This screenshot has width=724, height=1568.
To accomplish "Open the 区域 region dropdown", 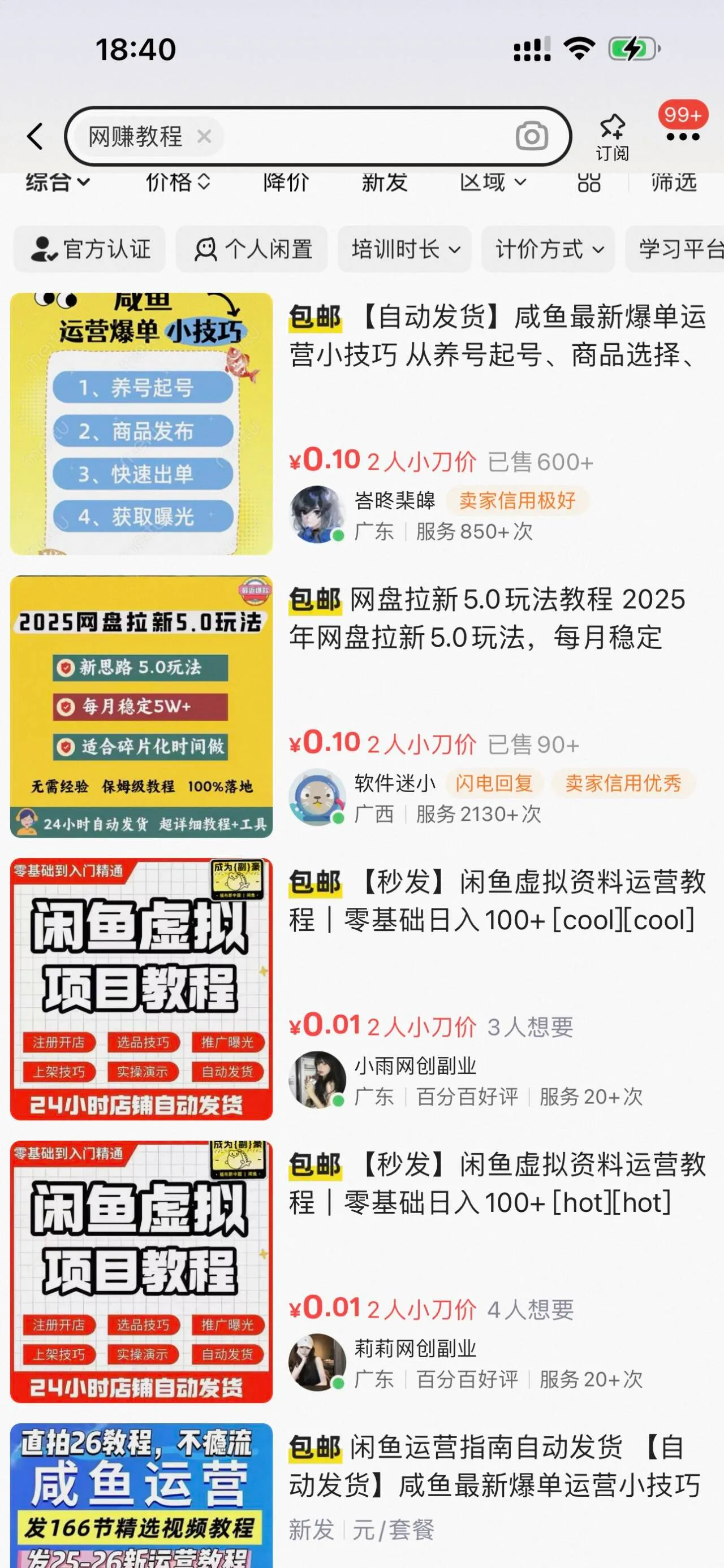I will pyautogui.click(x=494, y=181).
